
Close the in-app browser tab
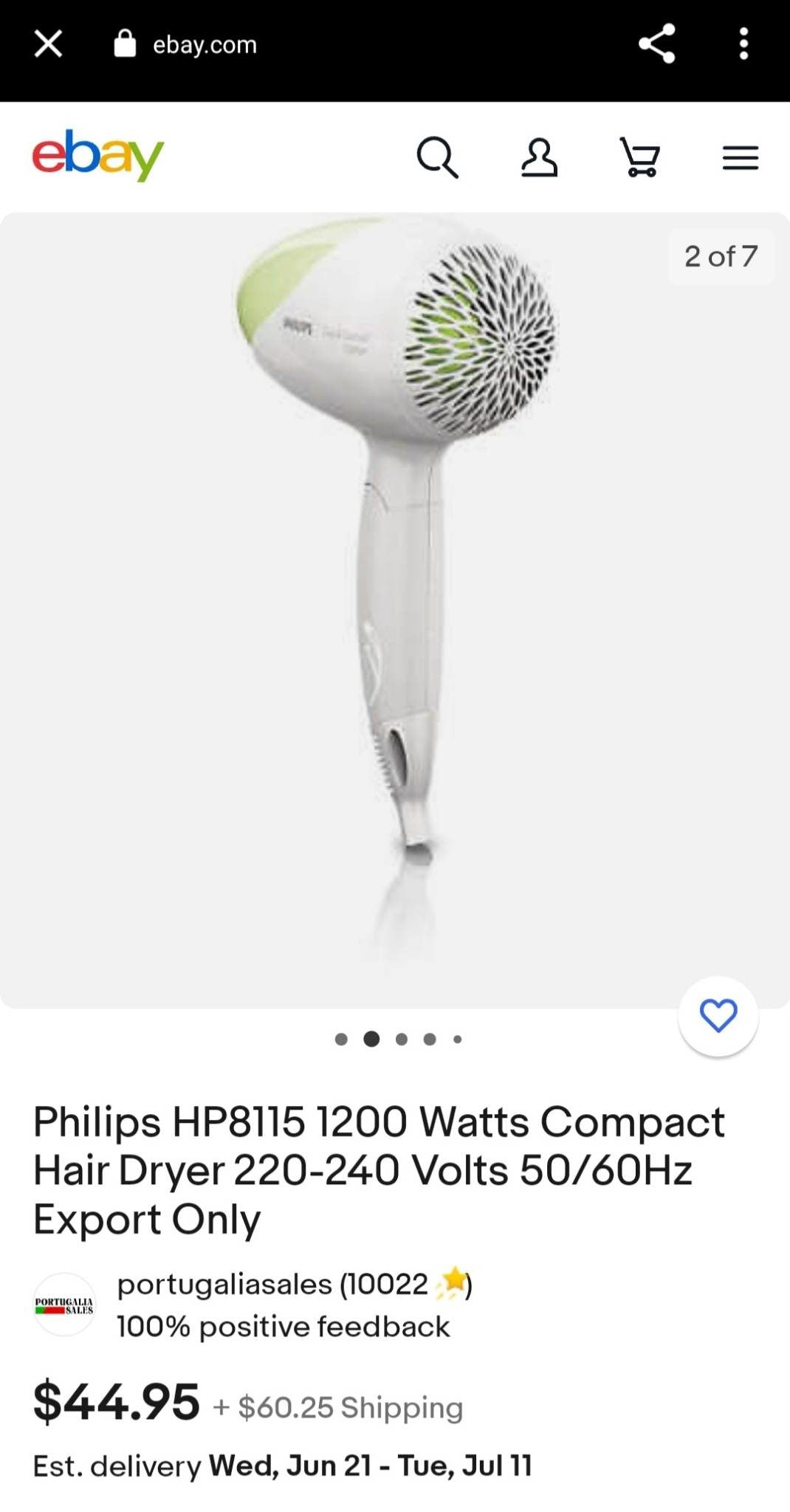tap(48, 44)
